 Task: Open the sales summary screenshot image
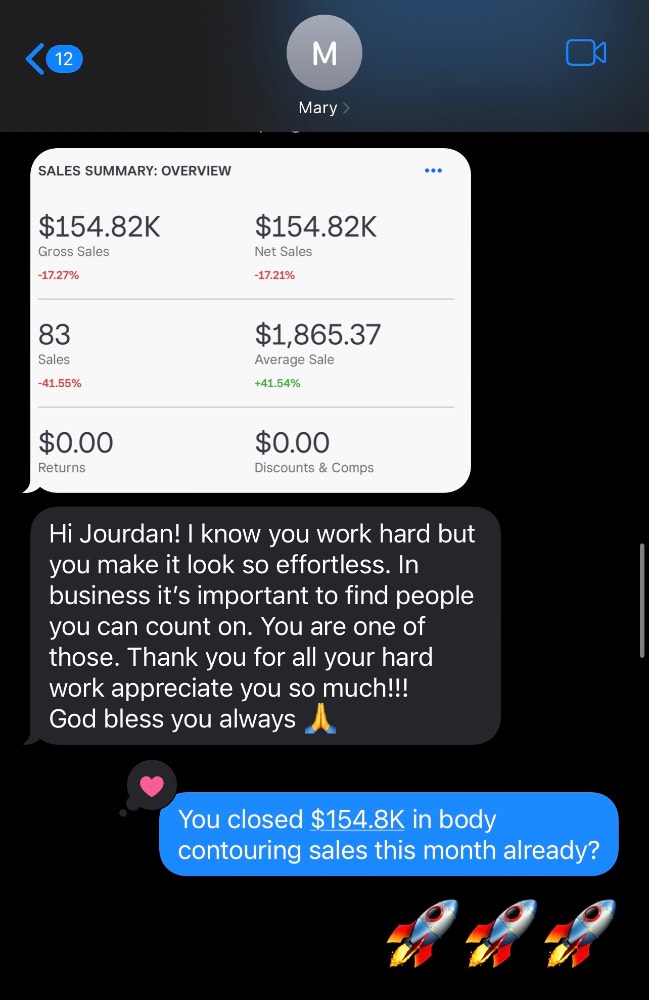250,320
